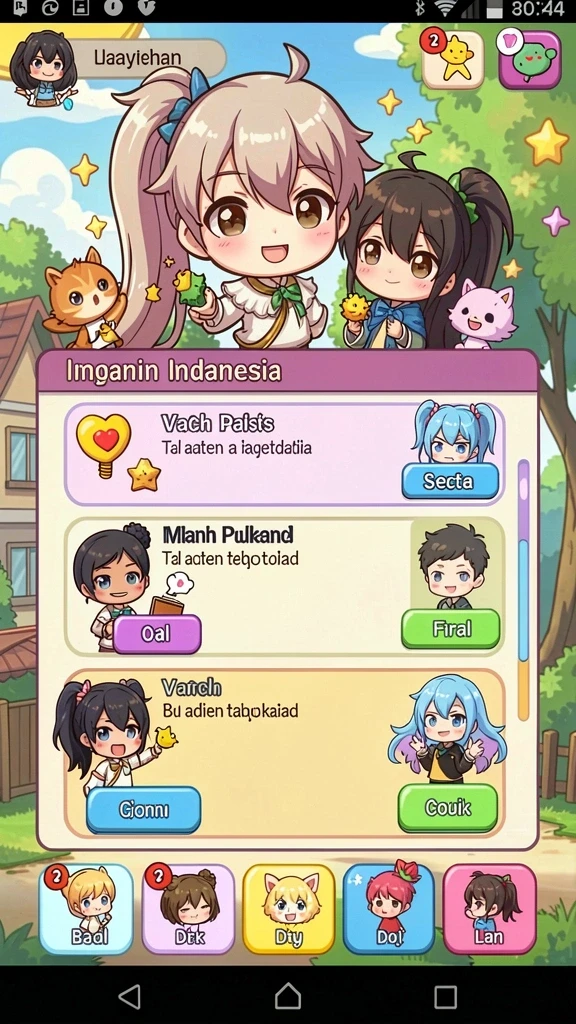Image resolution: width=576 pixels, height=1024 pixels.
Task: Go back with the system back button
Action: tap(130, 997)
